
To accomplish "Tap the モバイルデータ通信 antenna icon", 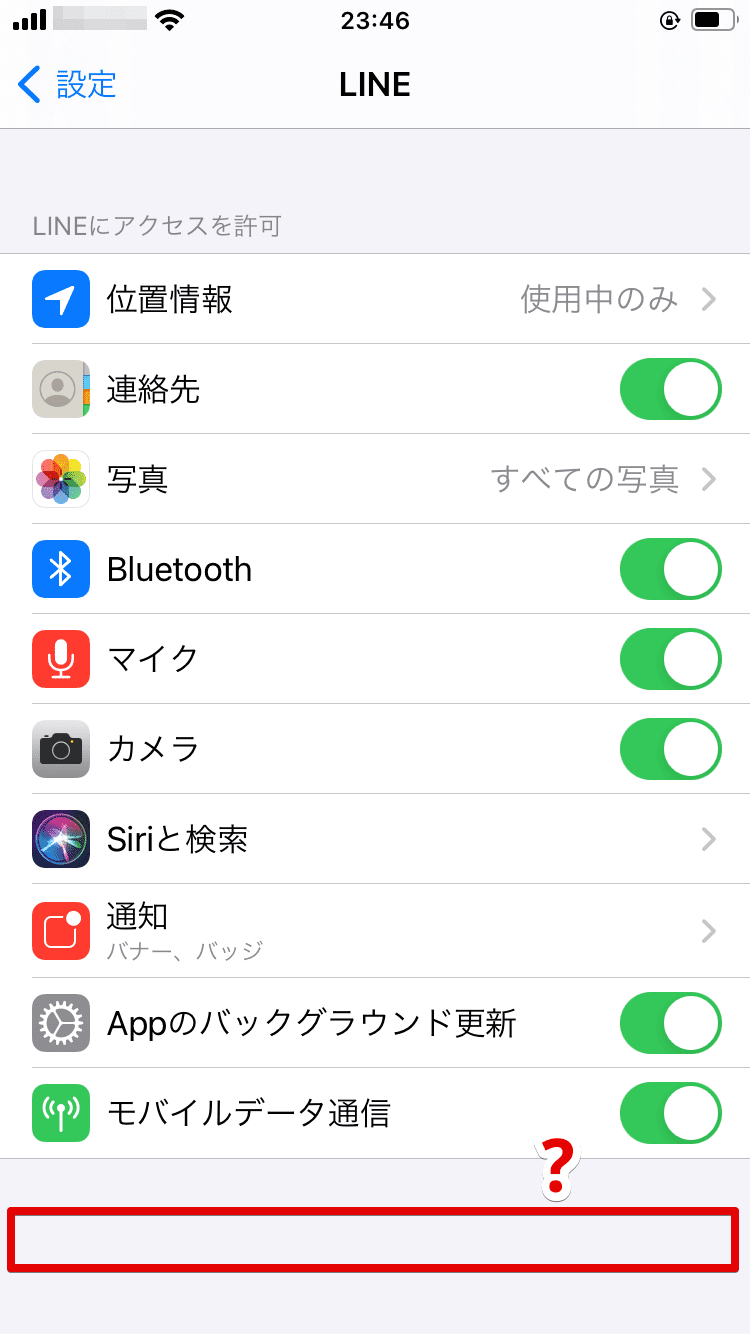I will click(61, 1112).
